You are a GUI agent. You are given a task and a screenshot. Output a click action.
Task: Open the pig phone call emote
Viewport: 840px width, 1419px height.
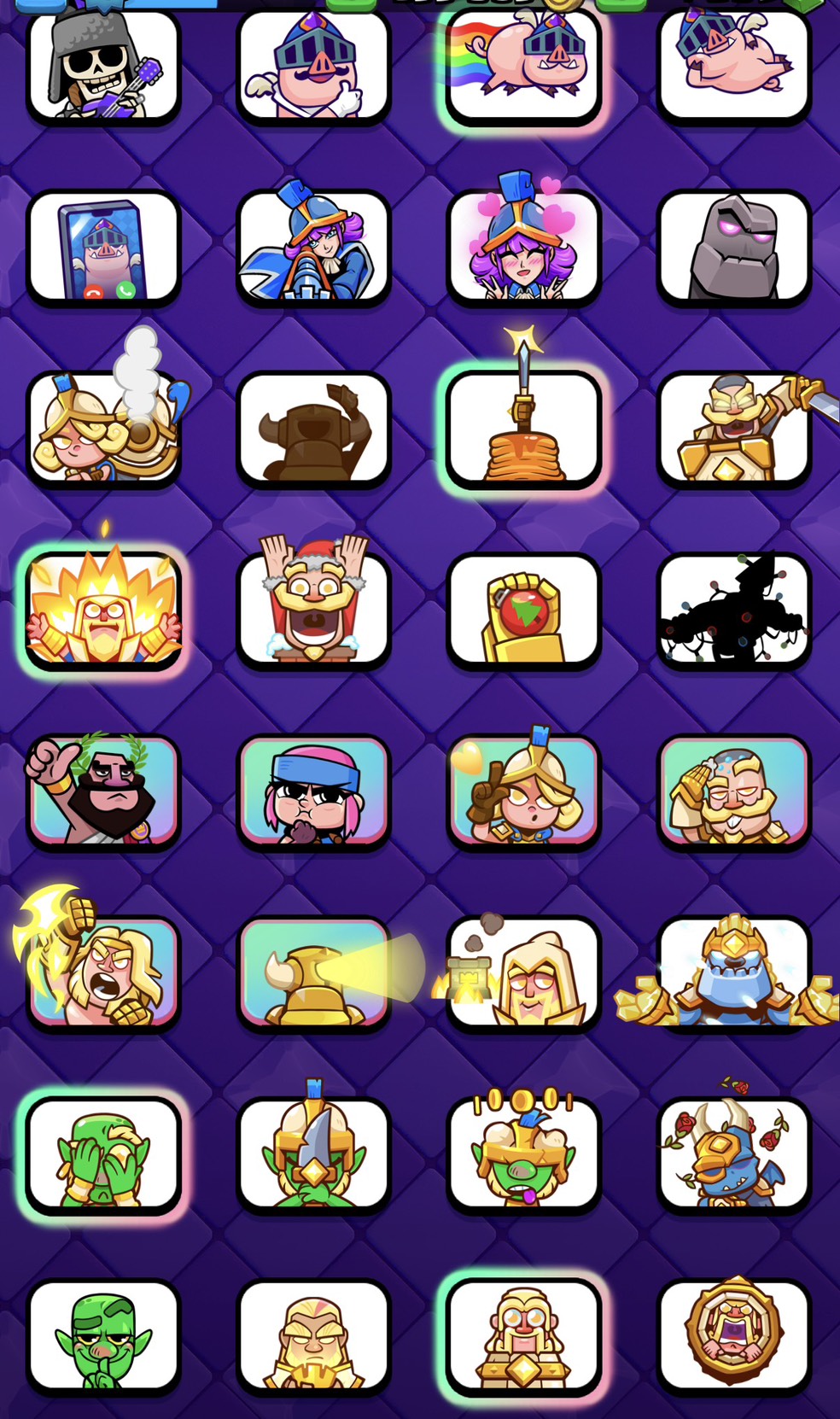(x=103, y=248)
